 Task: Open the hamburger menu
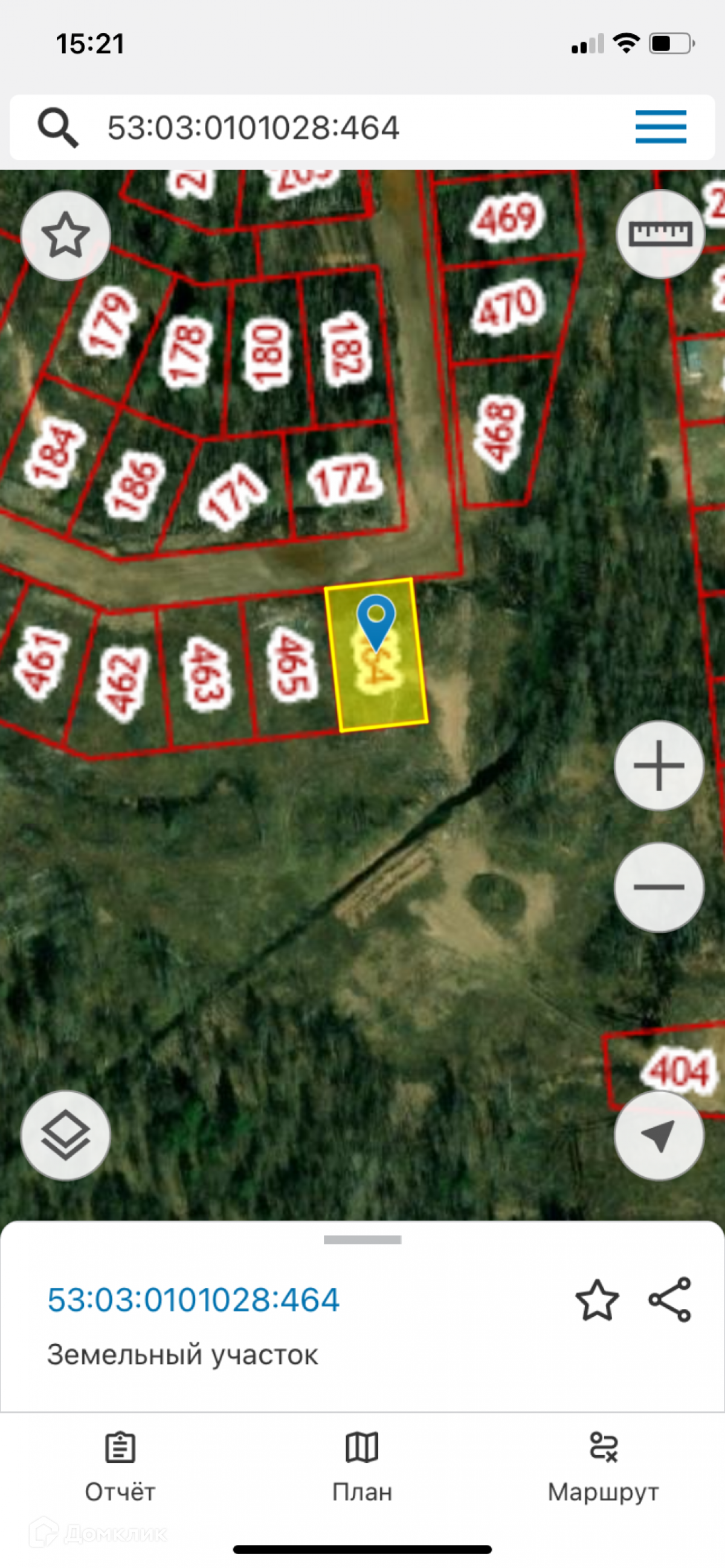(660, 127)
